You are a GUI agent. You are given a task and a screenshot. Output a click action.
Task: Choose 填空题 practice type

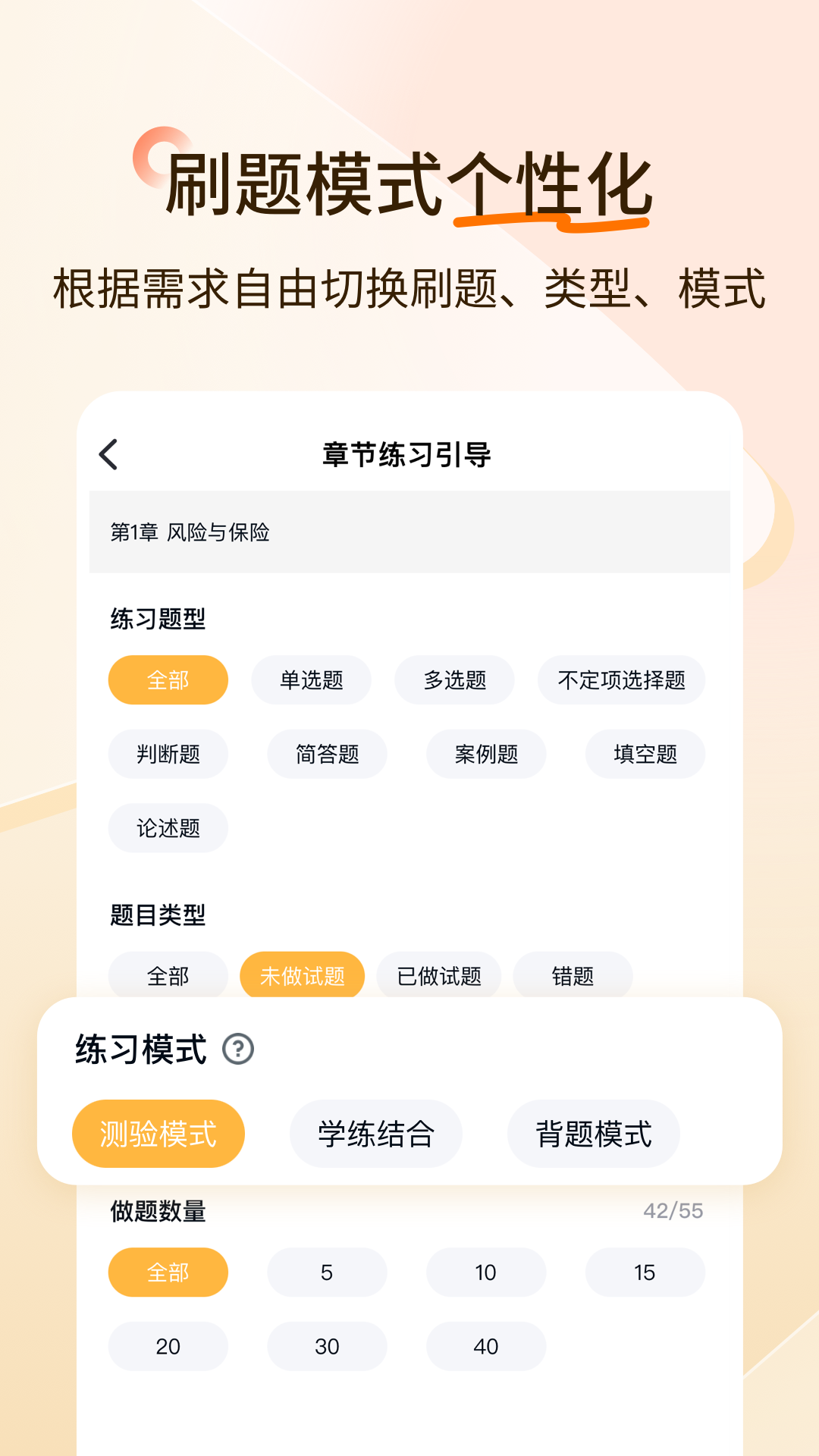(x=645, y=754)
